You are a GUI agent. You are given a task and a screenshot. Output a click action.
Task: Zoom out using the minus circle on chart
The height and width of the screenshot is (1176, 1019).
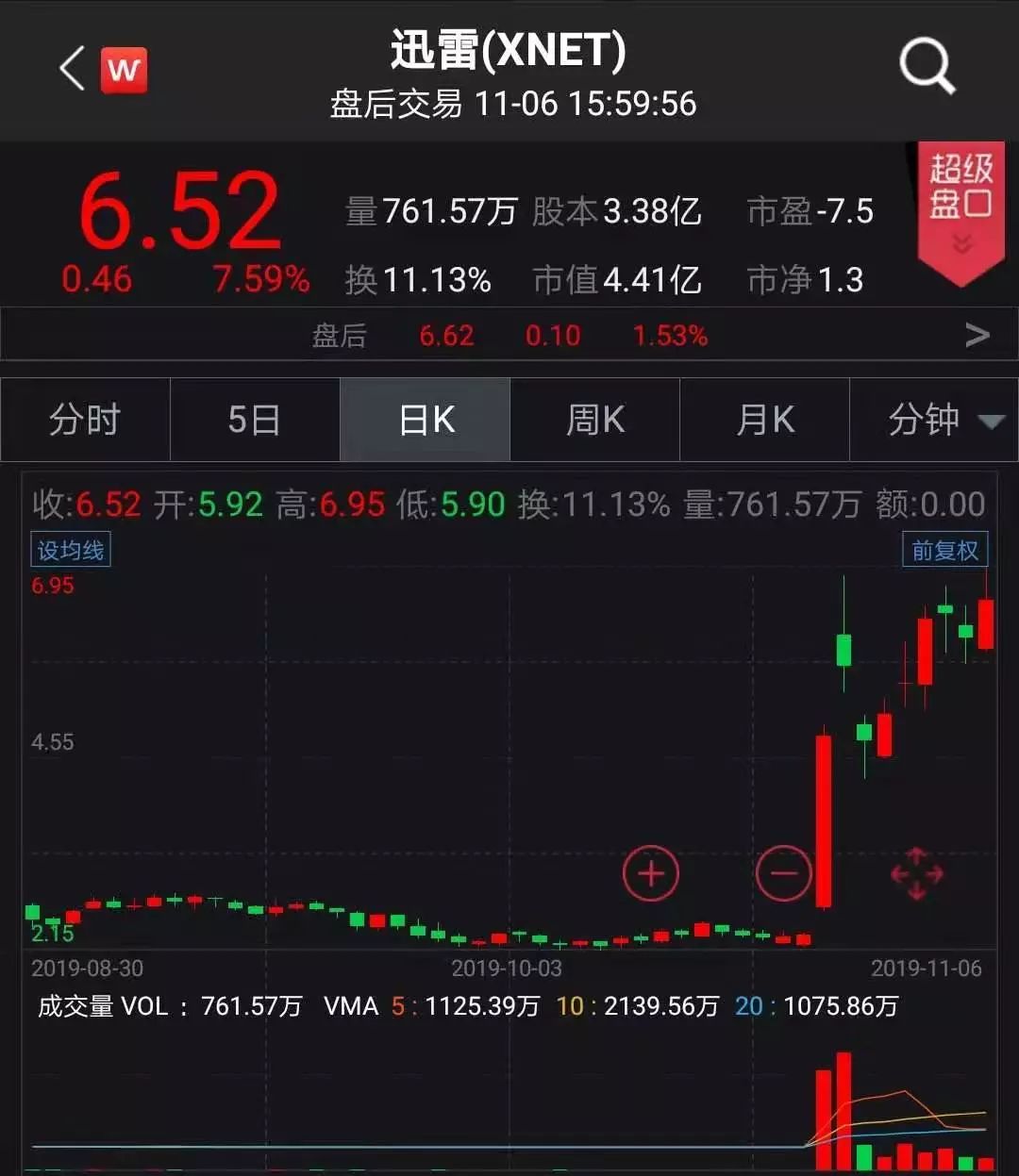point(784,873)
